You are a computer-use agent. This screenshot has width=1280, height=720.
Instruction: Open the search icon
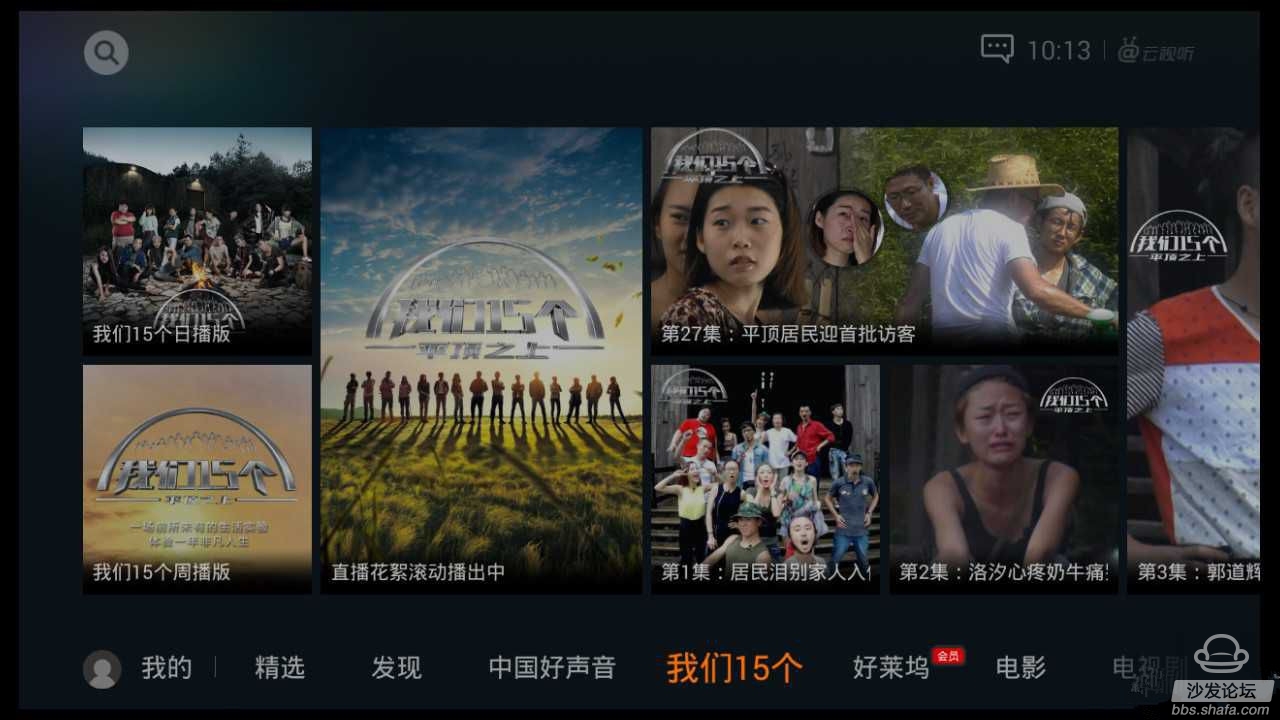tap(106, 52)
